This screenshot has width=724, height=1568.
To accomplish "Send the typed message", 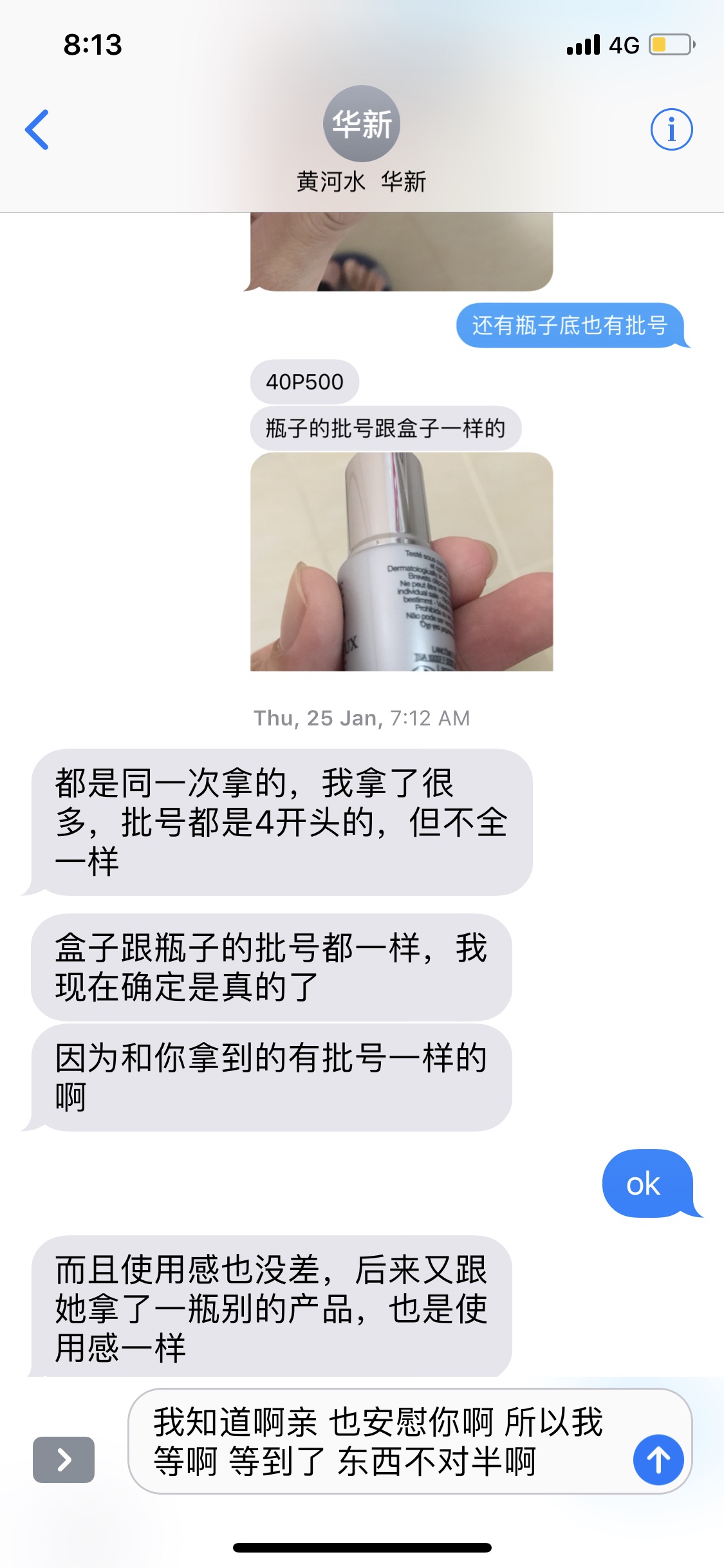I will [x=658, y=1459].
